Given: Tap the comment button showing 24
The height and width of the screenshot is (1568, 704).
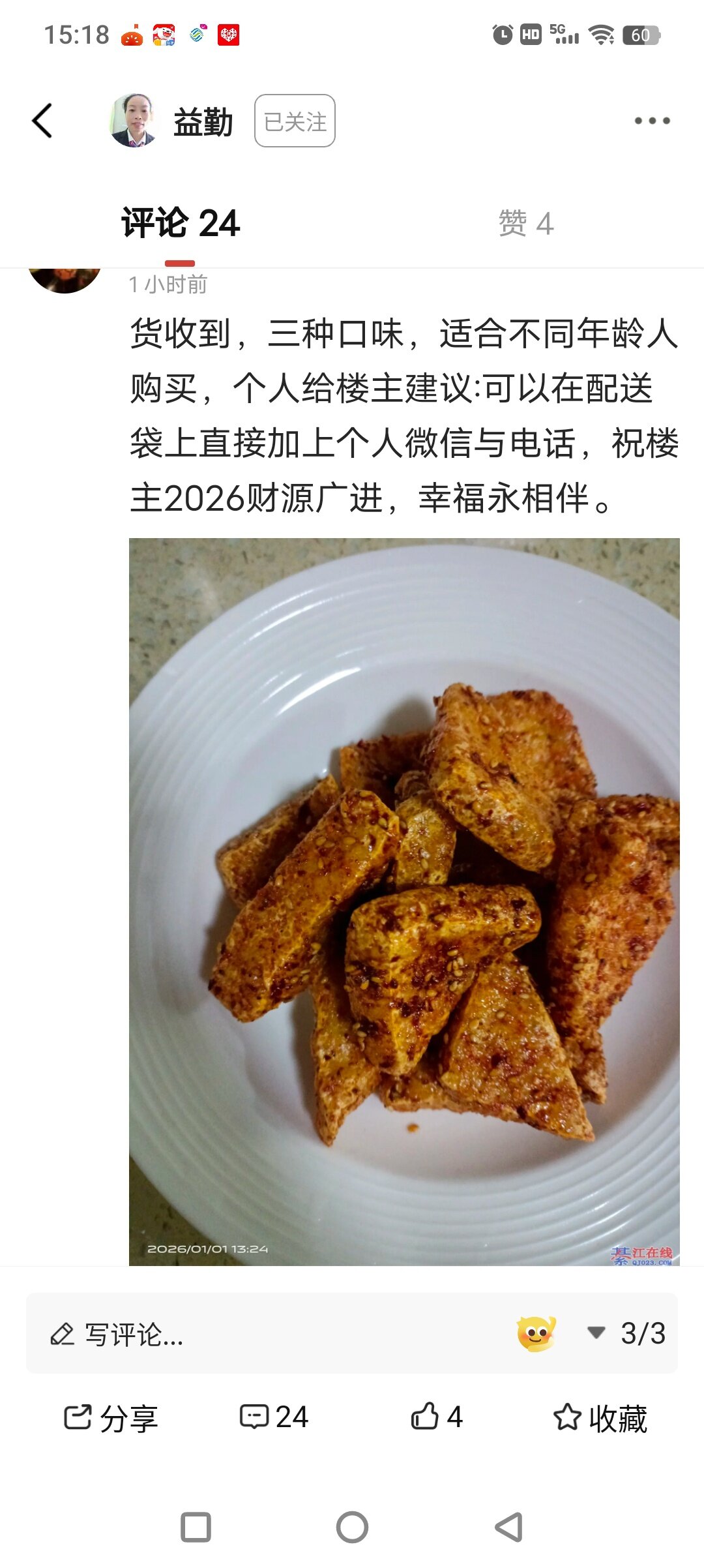Looking at the screenshot, I should click(x=274, y=1417).
